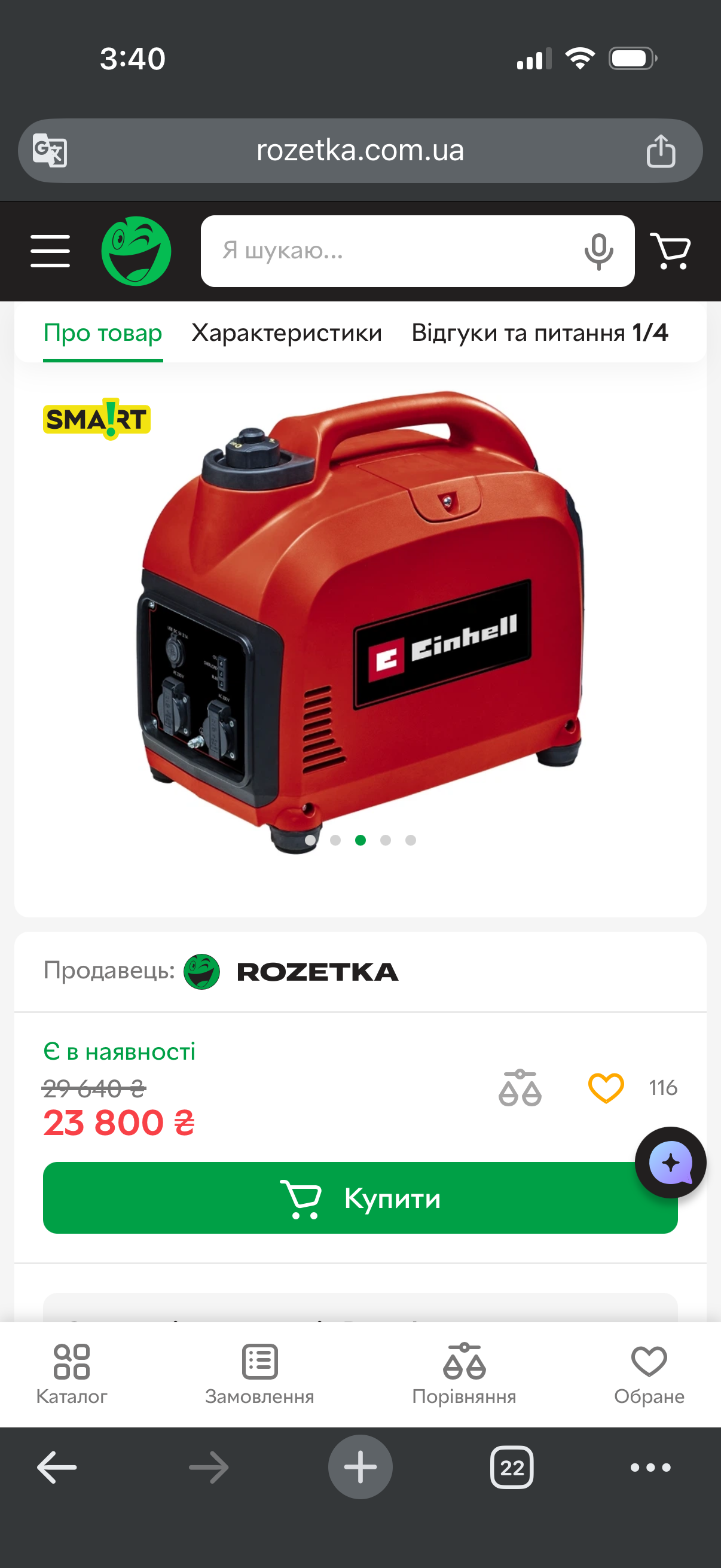The width and height of the screenshot is (721, 1568).
Task: Translate the page via the address bar icon
Action: pos(50,150)
